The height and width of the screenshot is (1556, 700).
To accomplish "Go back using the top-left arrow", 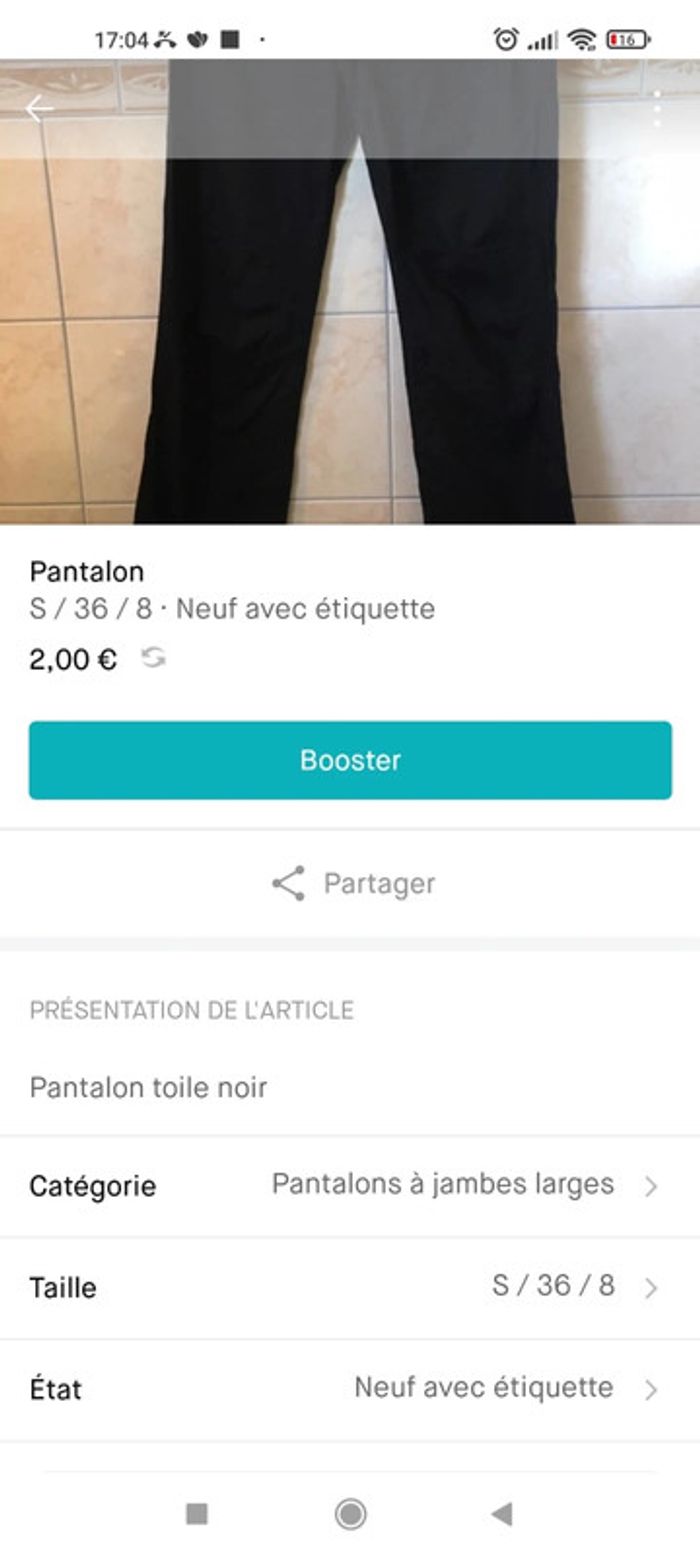I will tap(38, 108).
